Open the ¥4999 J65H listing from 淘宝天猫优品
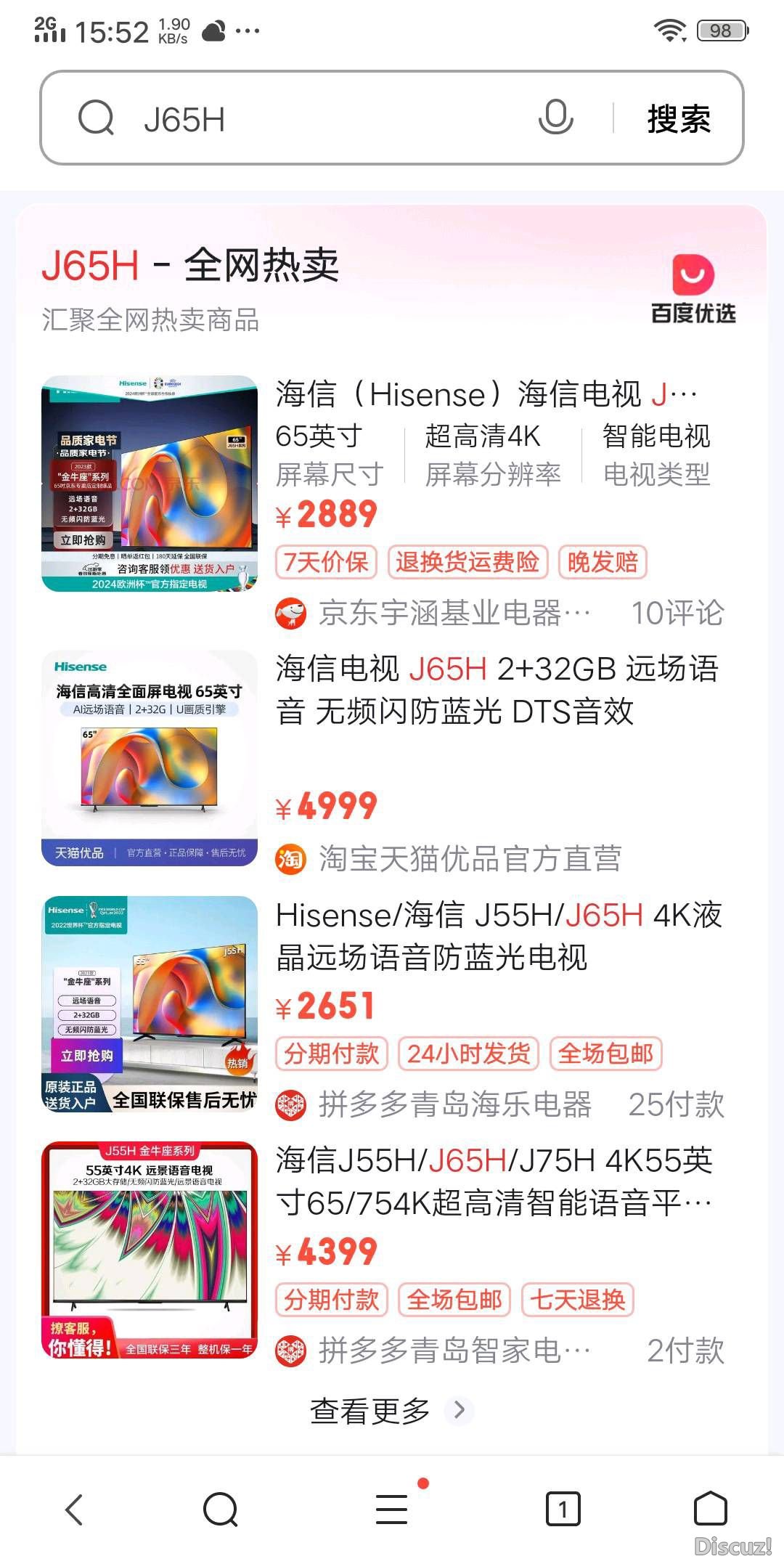 497,690
